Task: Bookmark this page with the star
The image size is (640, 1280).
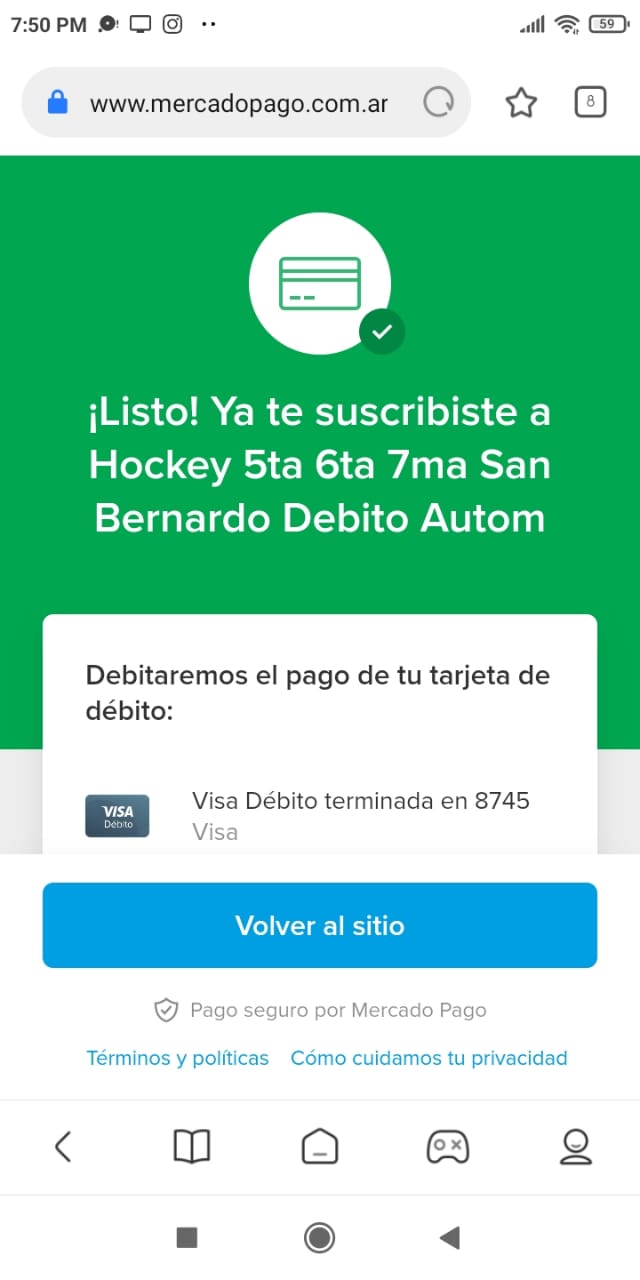Action: (x=521, y=102)
